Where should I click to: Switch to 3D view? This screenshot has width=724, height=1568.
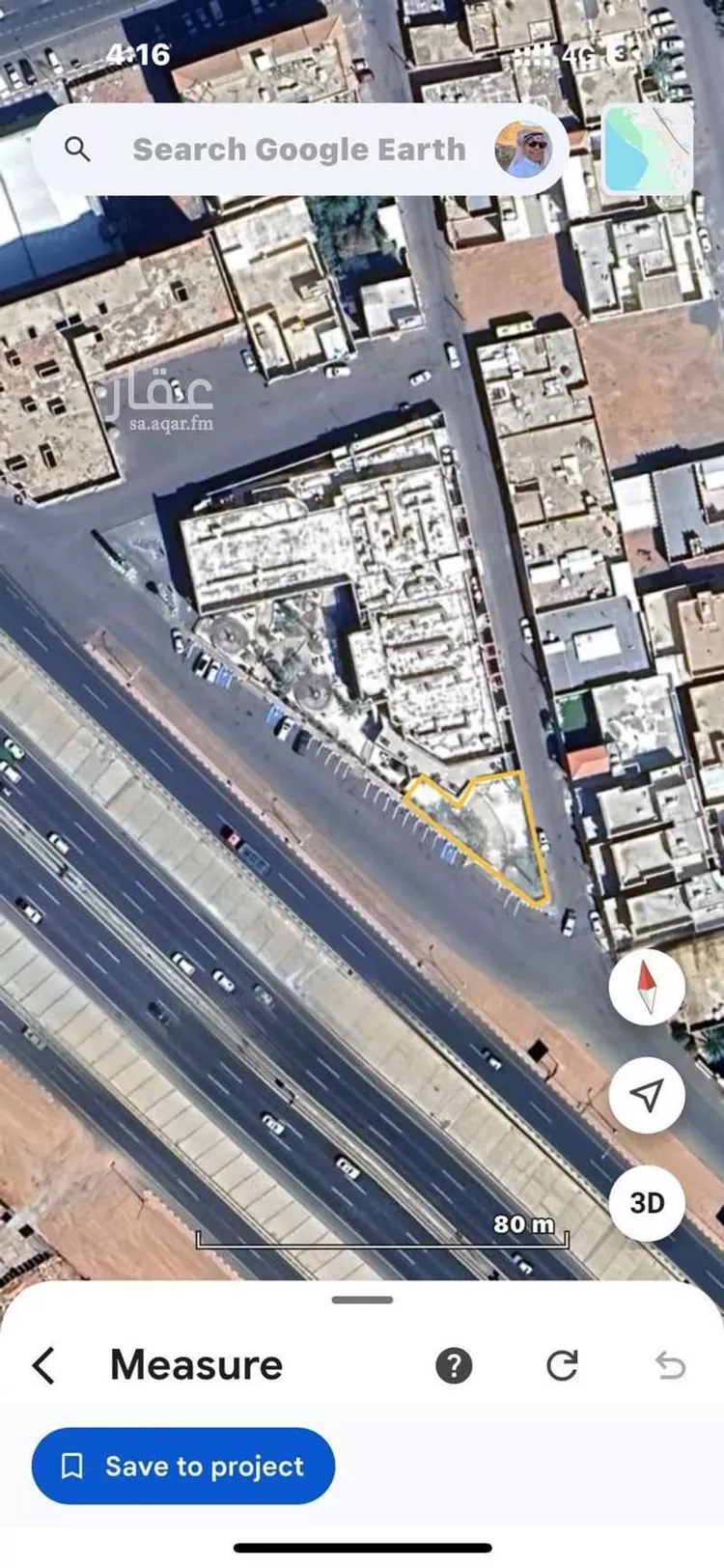point(647,1203)
